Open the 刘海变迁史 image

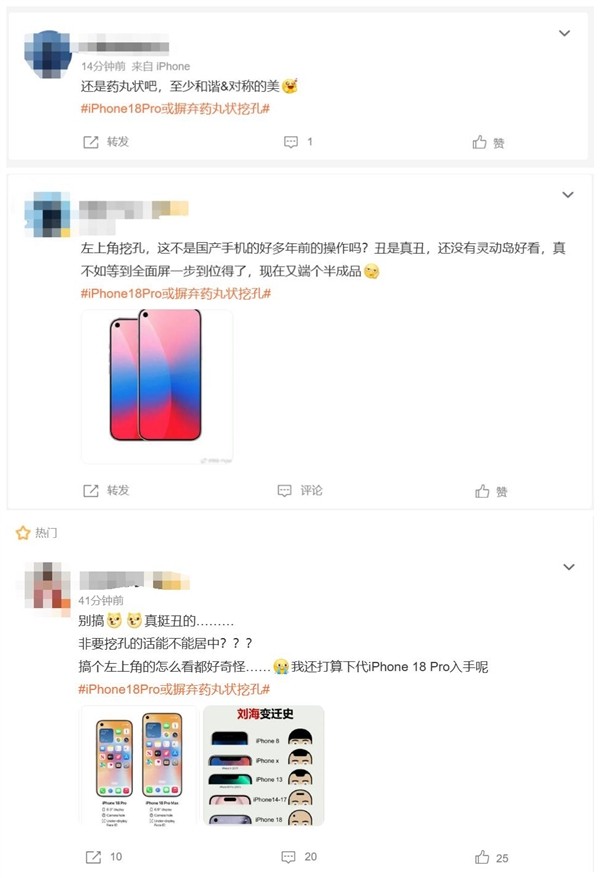point(263,765)
